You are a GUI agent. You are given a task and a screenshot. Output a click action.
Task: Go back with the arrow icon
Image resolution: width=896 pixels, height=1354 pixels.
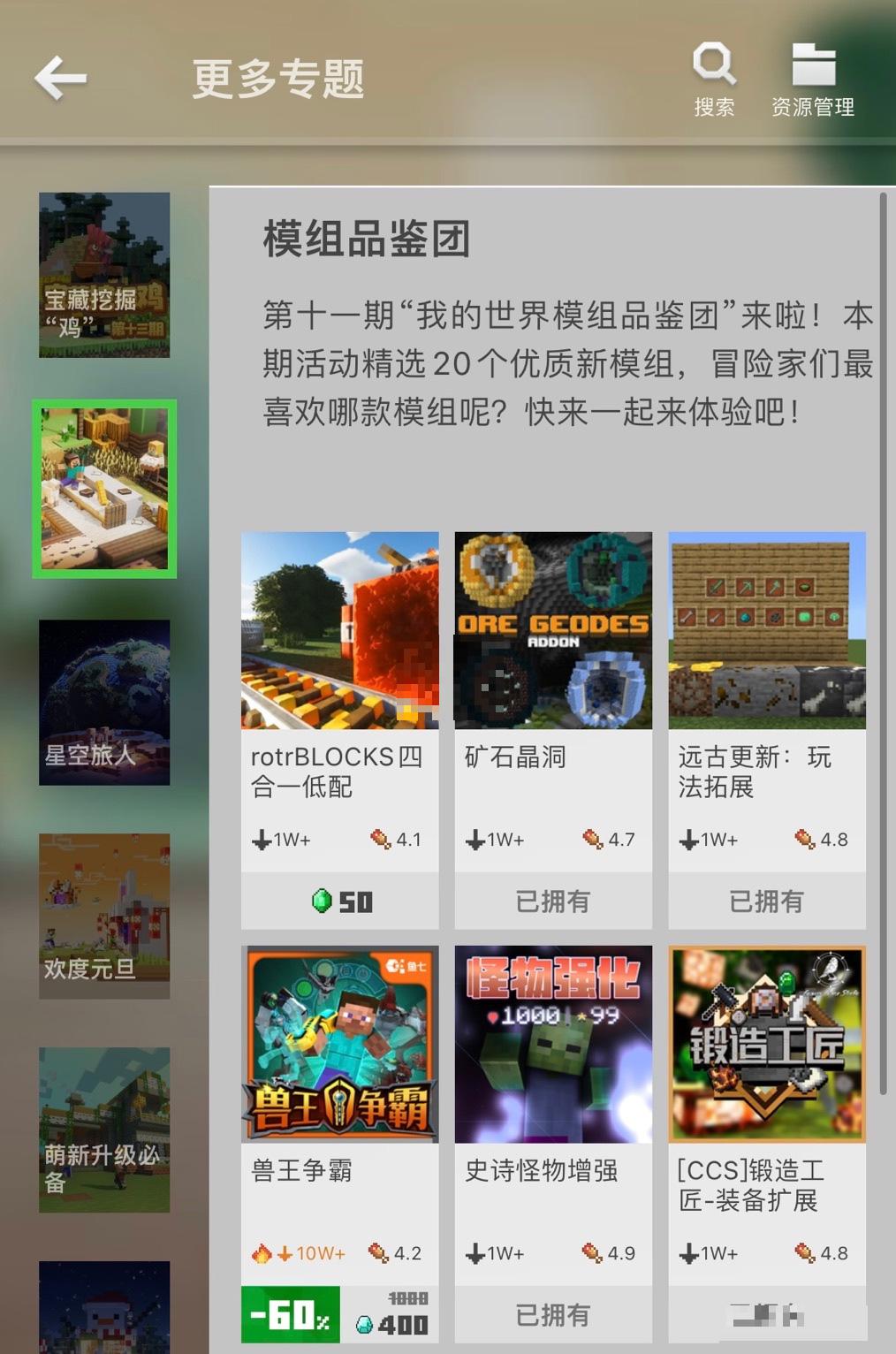(x=60, y=79)
